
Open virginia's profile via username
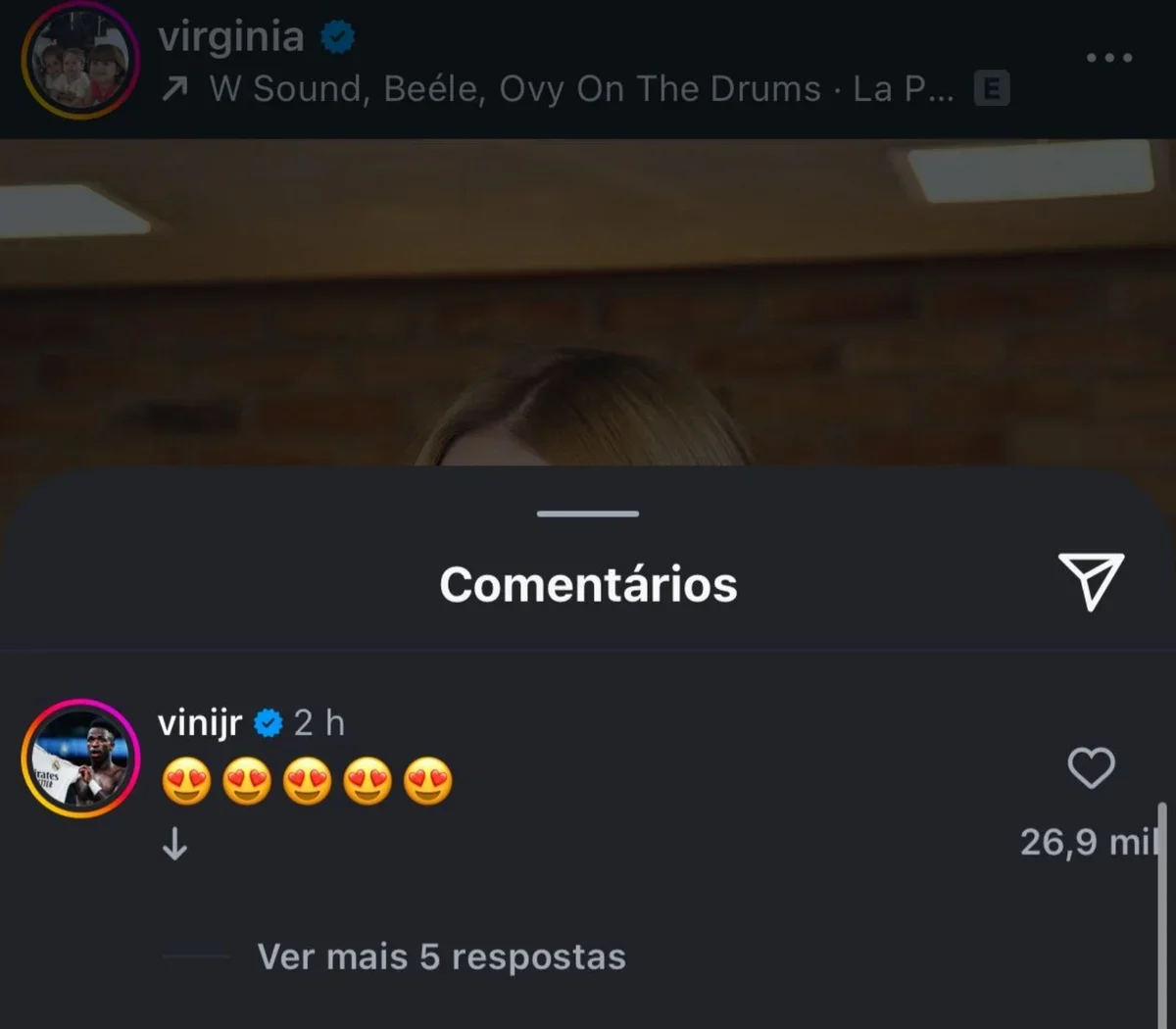point(231,37)
